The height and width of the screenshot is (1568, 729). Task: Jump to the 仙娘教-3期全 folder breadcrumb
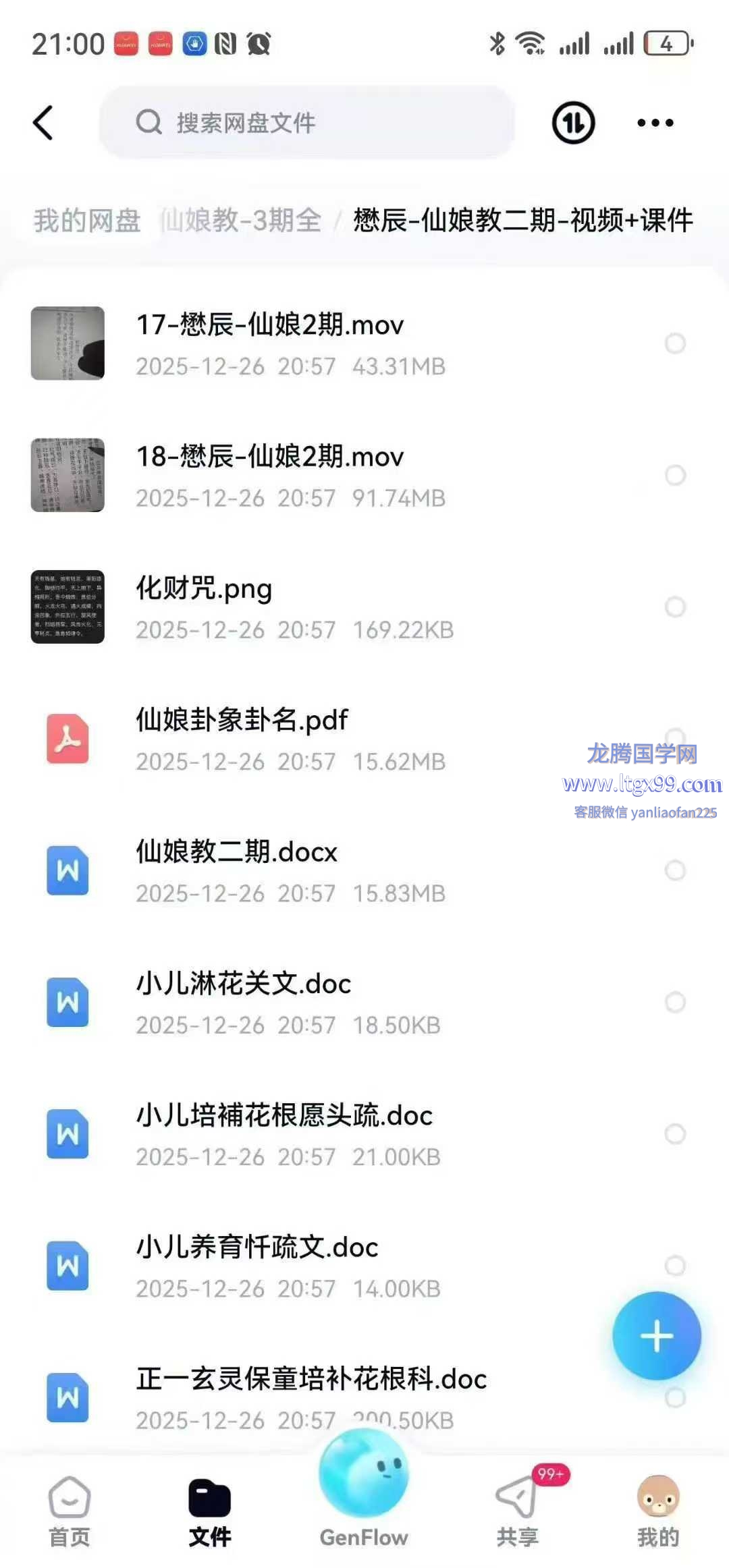click(242, 221)
